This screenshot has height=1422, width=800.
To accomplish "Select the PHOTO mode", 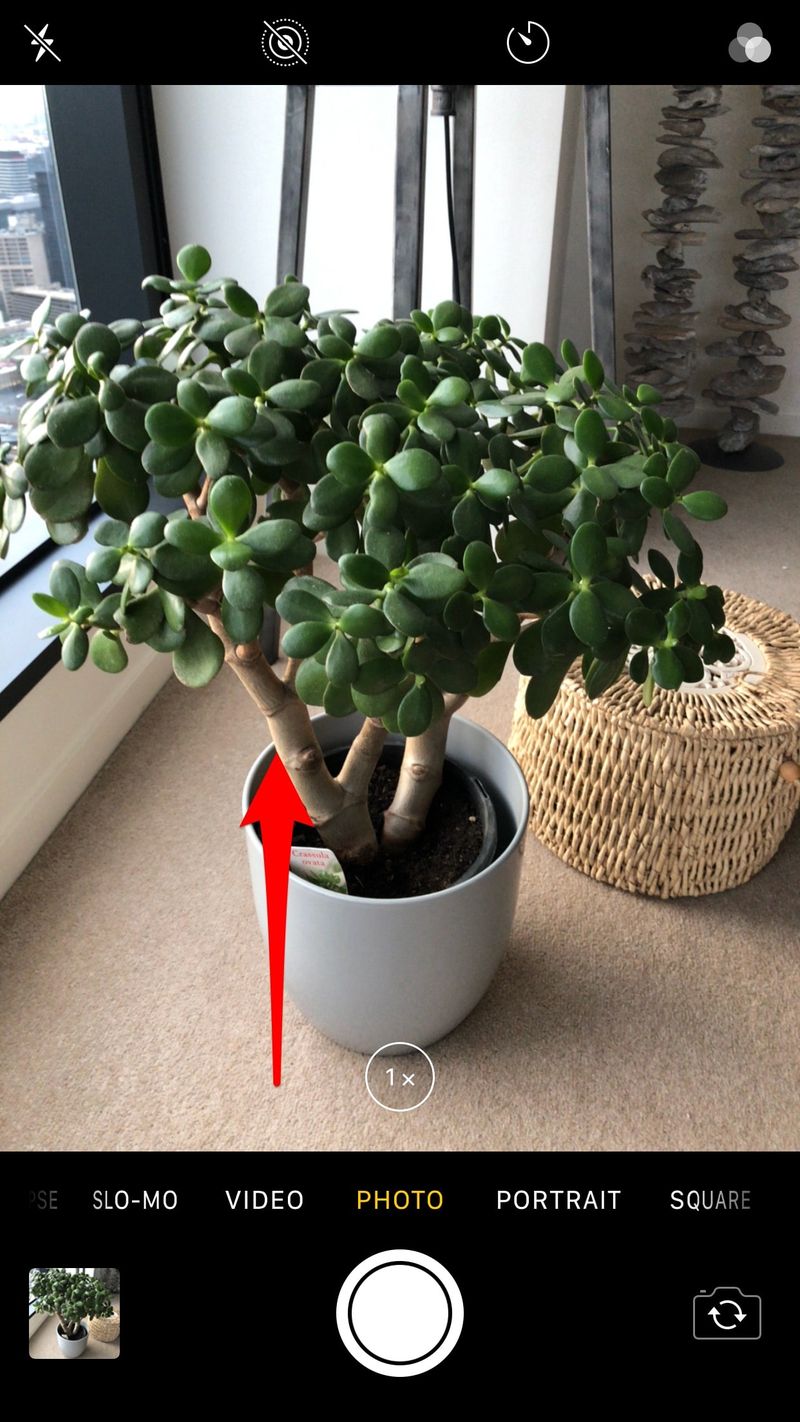I will point(400,1200).
